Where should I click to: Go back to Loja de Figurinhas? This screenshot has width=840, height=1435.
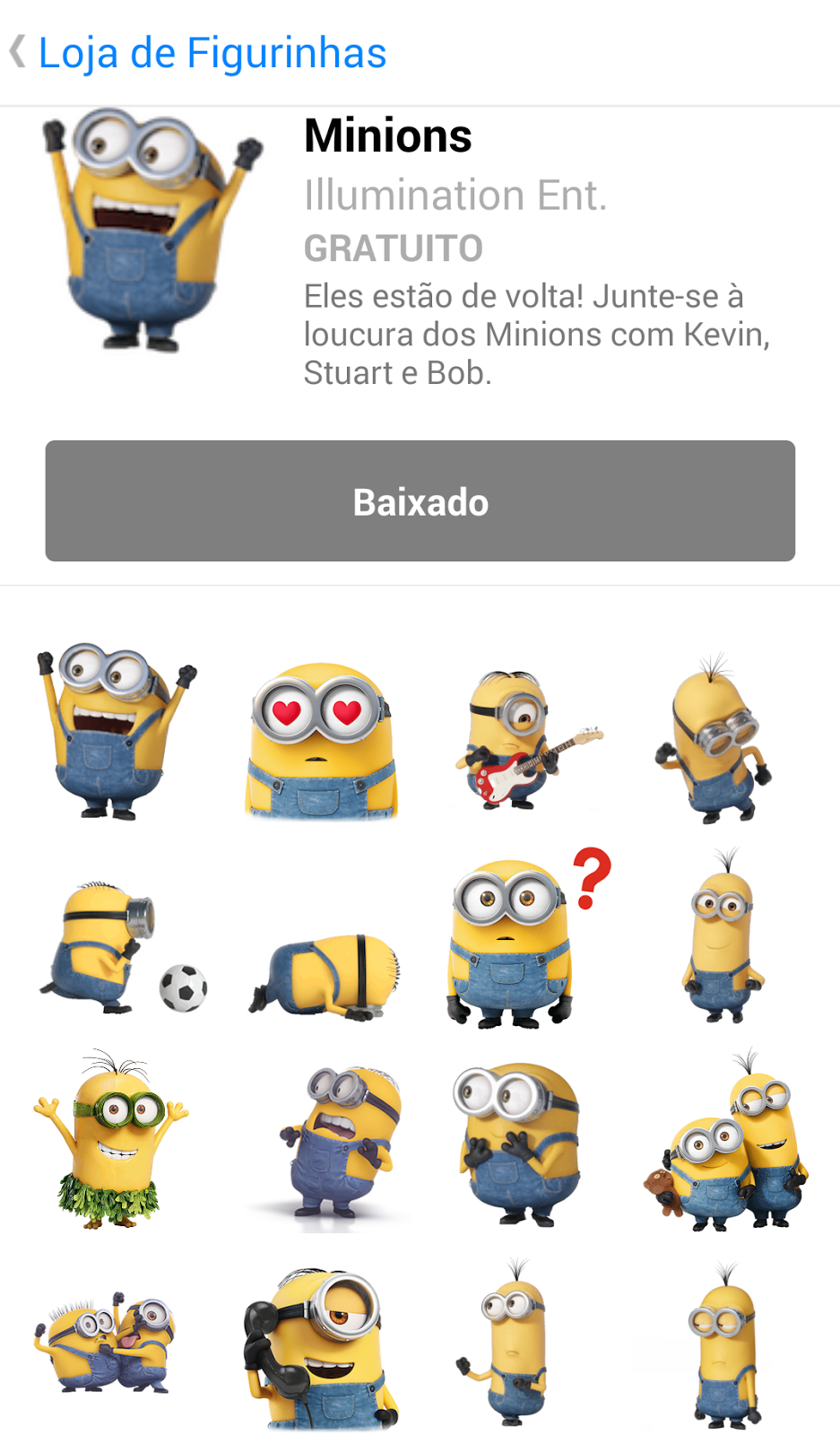click(x=197, y=53)
